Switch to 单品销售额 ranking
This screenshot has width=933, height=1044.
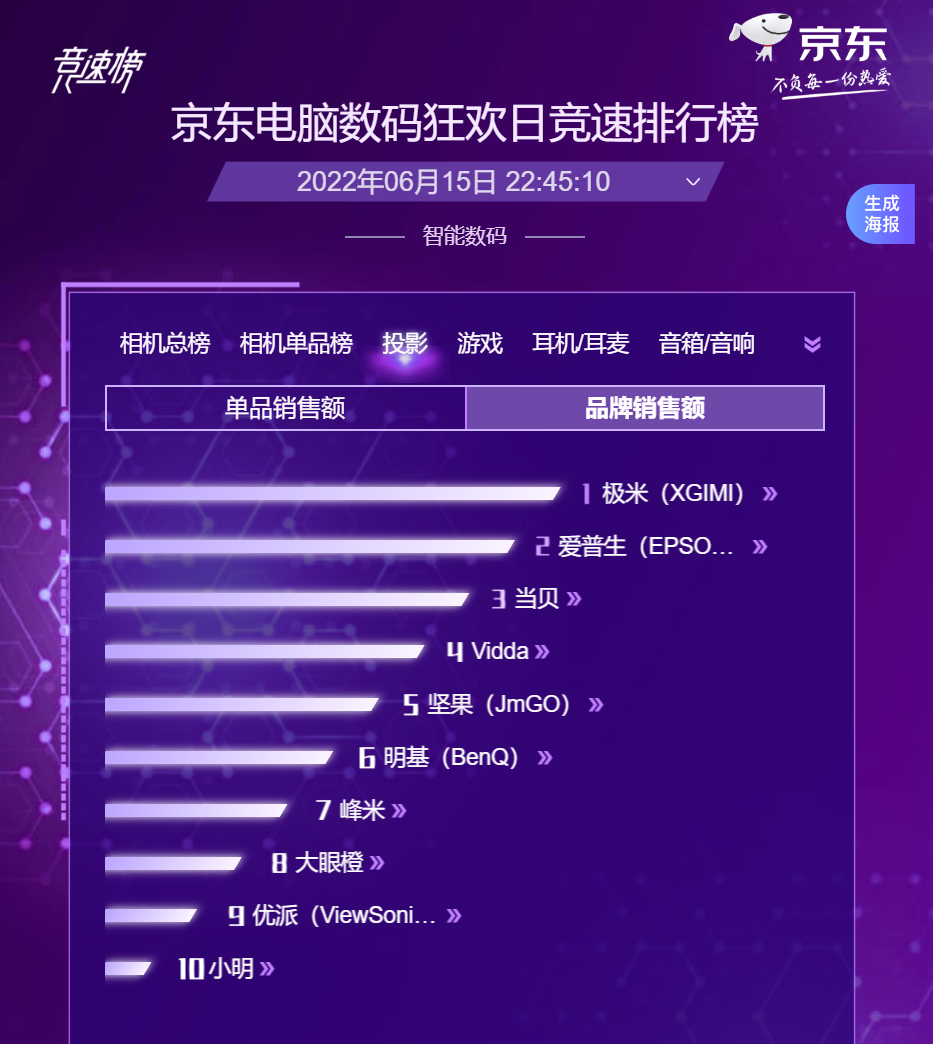(285, 408)
